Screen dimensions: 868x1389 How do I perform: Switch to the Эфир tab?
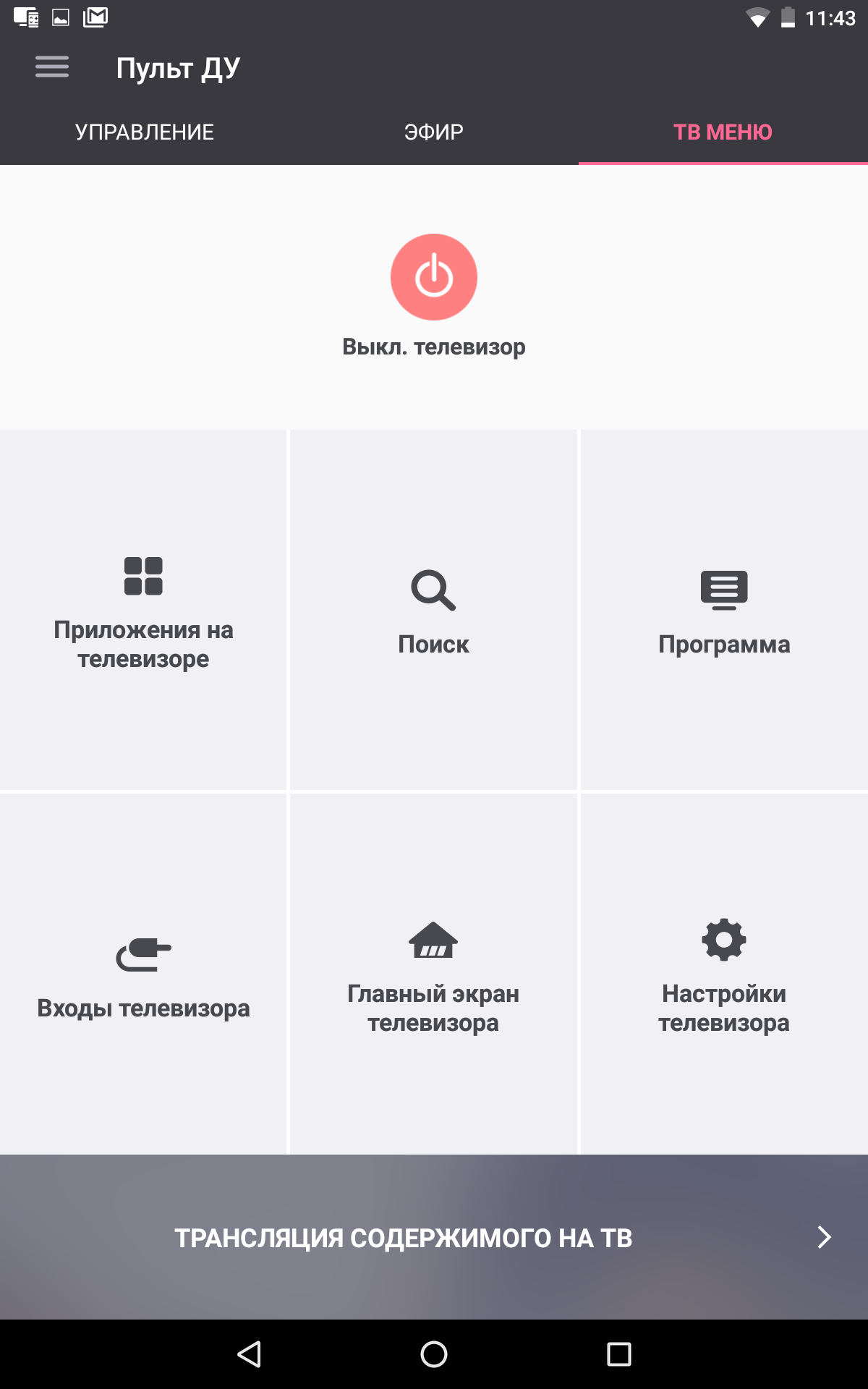[434, 132]
